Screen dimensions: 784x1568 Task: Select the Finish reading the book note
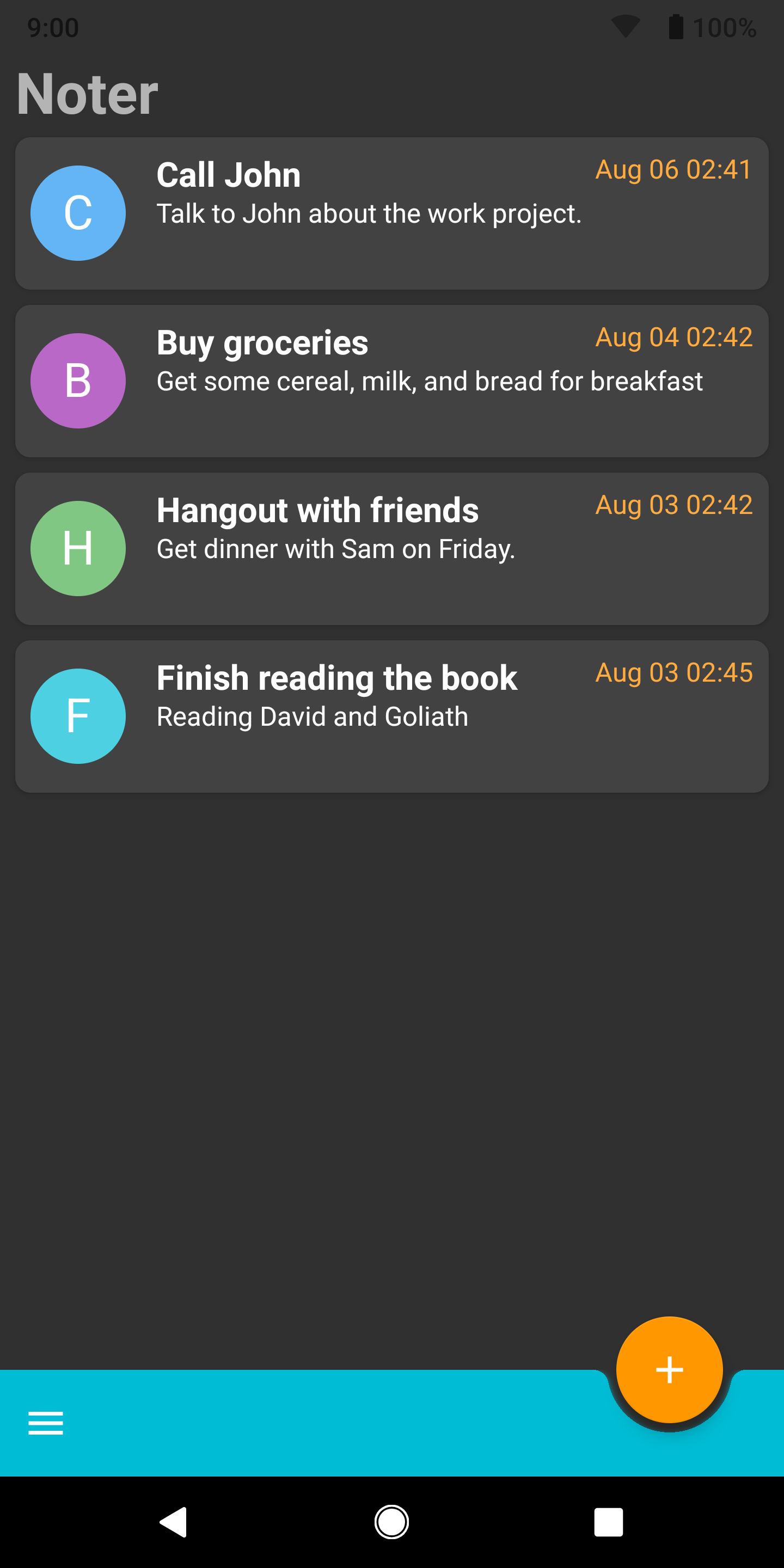coord(391,716)
